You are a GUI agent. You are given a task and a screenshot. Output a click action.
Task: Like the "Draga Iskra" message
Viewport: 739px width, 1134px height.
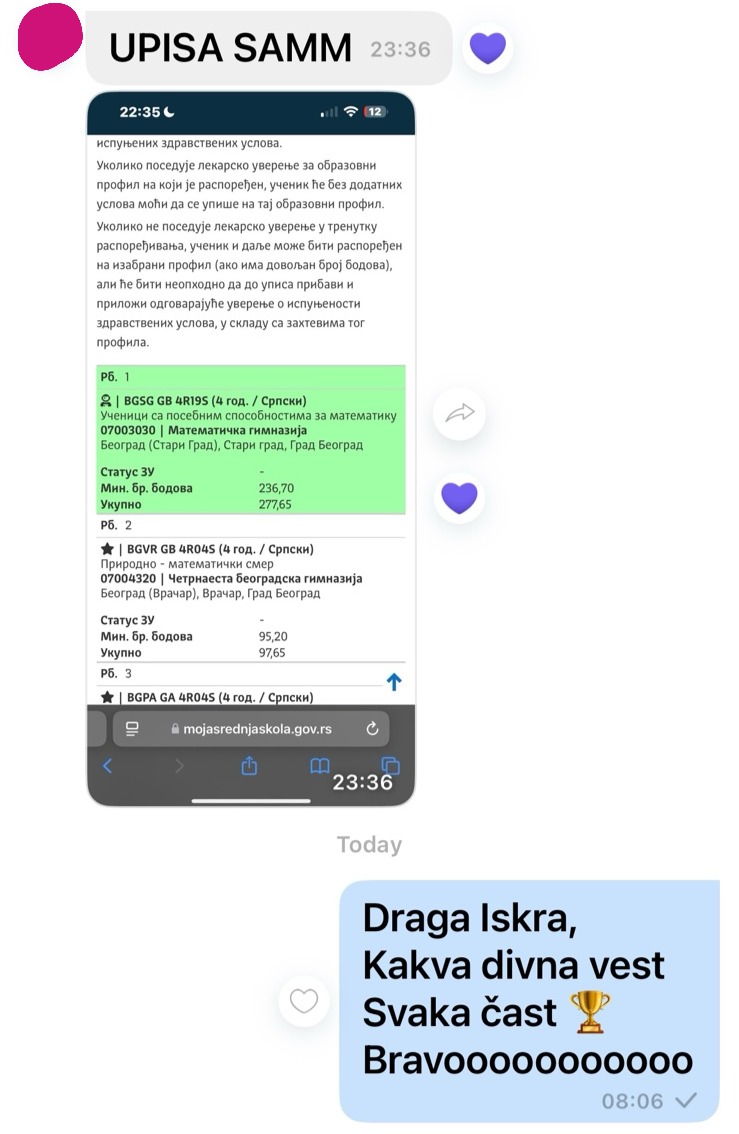click(304, 1001)
